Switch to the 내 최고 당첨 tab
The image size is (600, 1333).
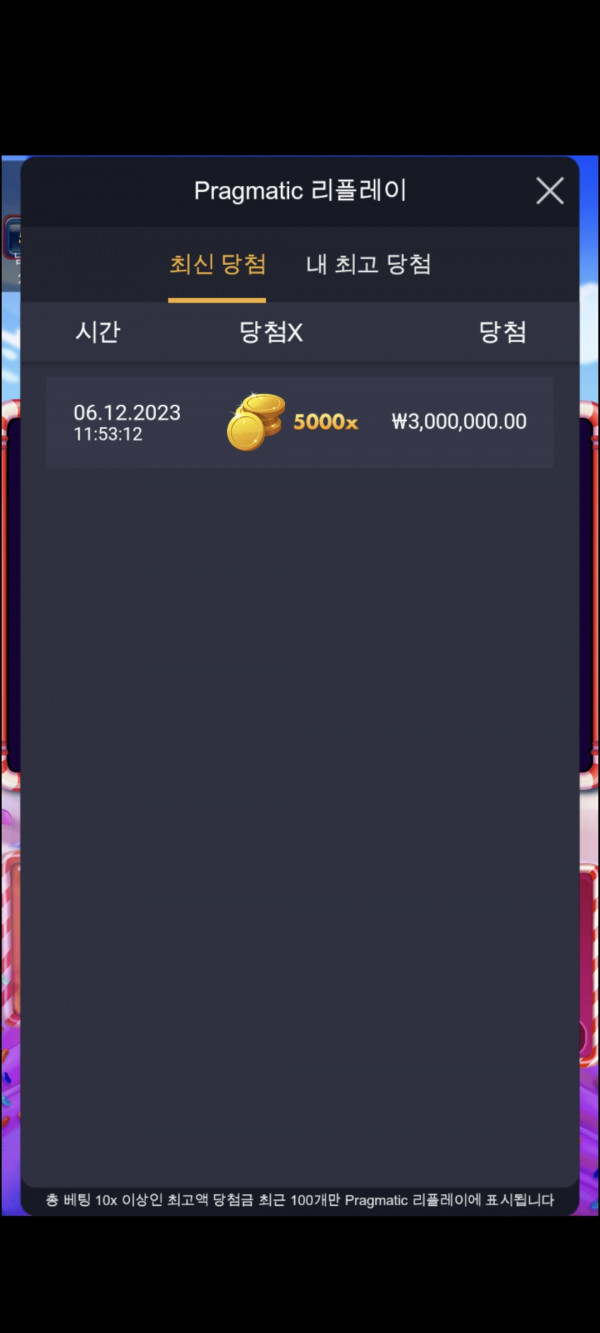tap(368, 265)
